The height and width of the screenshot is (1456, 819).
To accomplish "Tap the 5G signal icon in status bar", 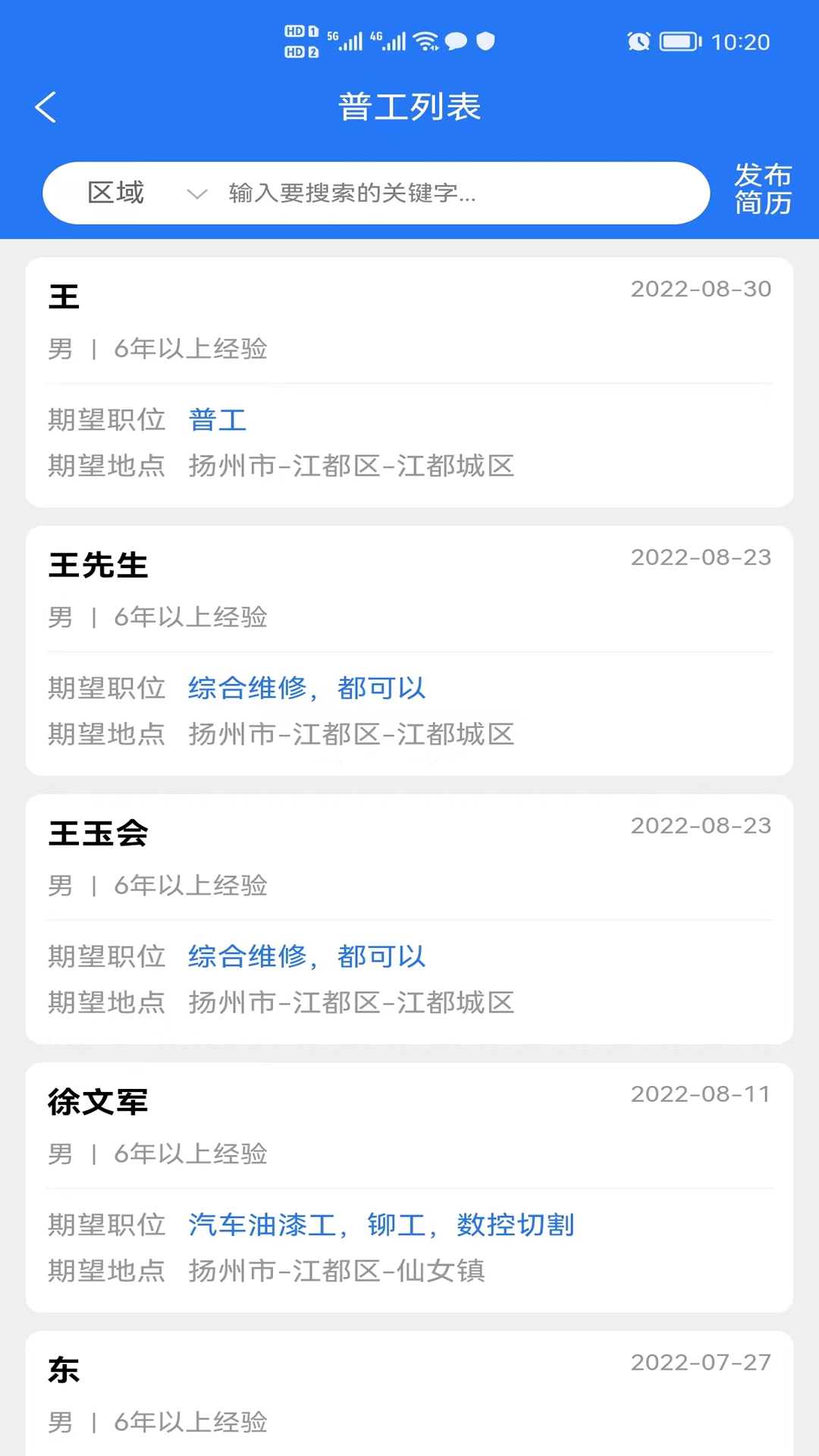I will 349,42.
